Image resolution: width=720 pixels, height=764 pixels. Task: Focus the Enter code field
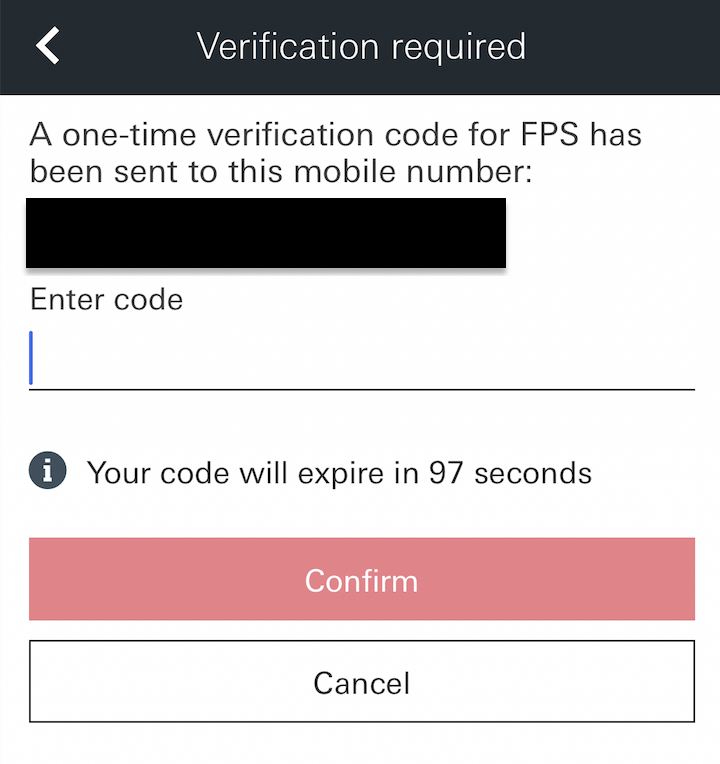click(x=361, y=360)
